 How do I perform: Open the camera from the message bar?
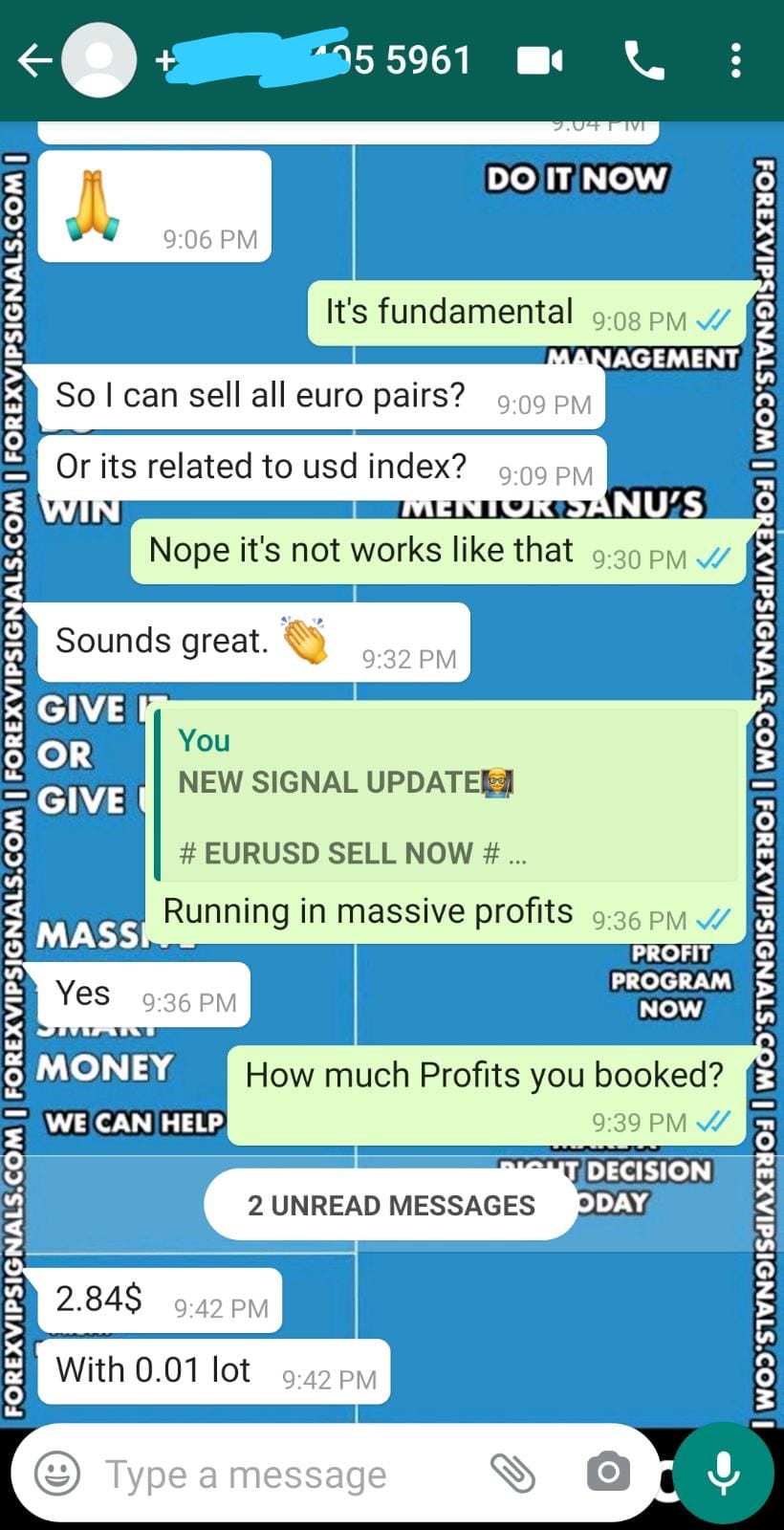point(608,1473)
